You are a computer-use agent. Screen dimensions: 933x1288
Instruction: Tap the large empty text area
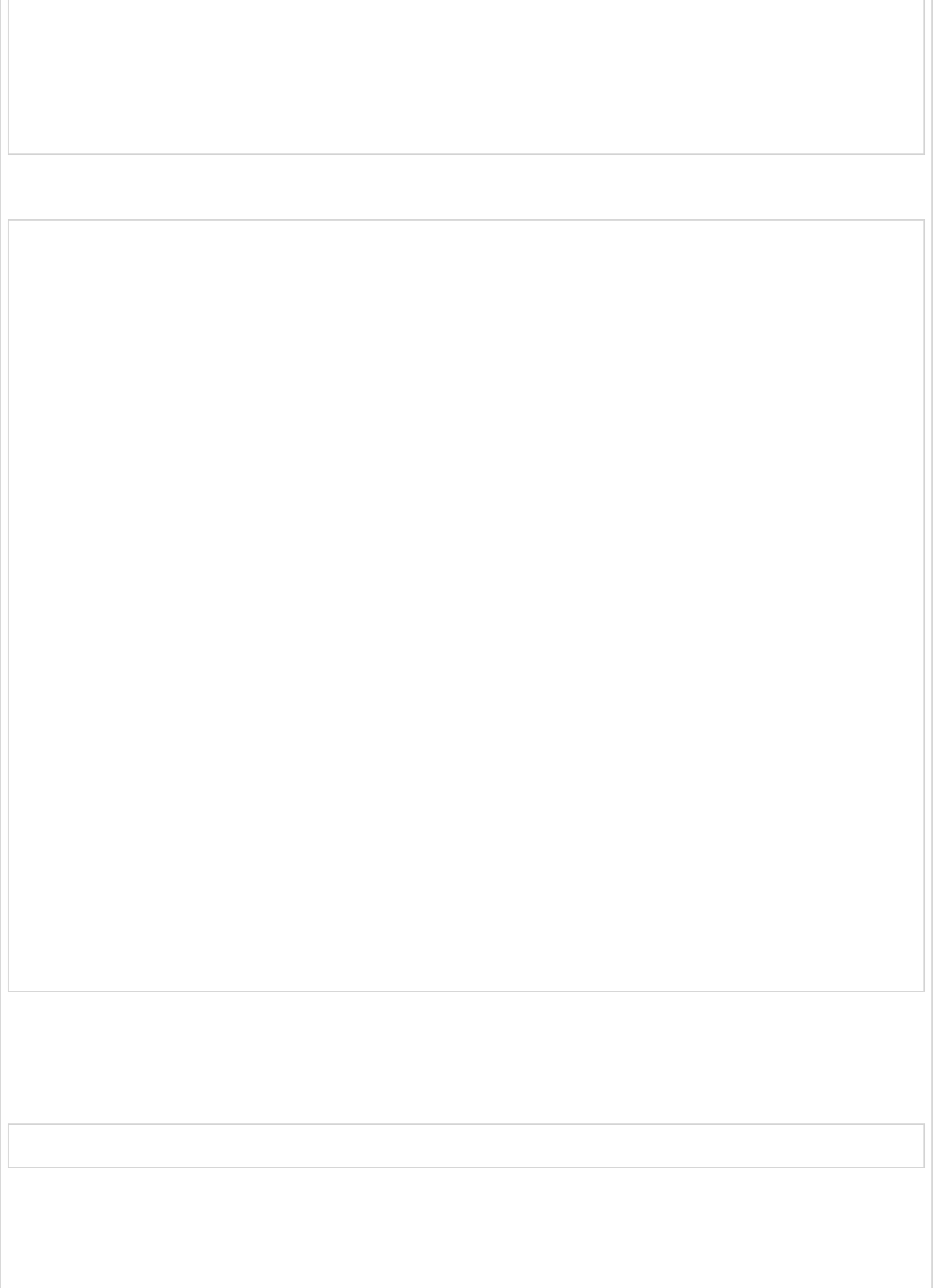(x=466, y=605)
